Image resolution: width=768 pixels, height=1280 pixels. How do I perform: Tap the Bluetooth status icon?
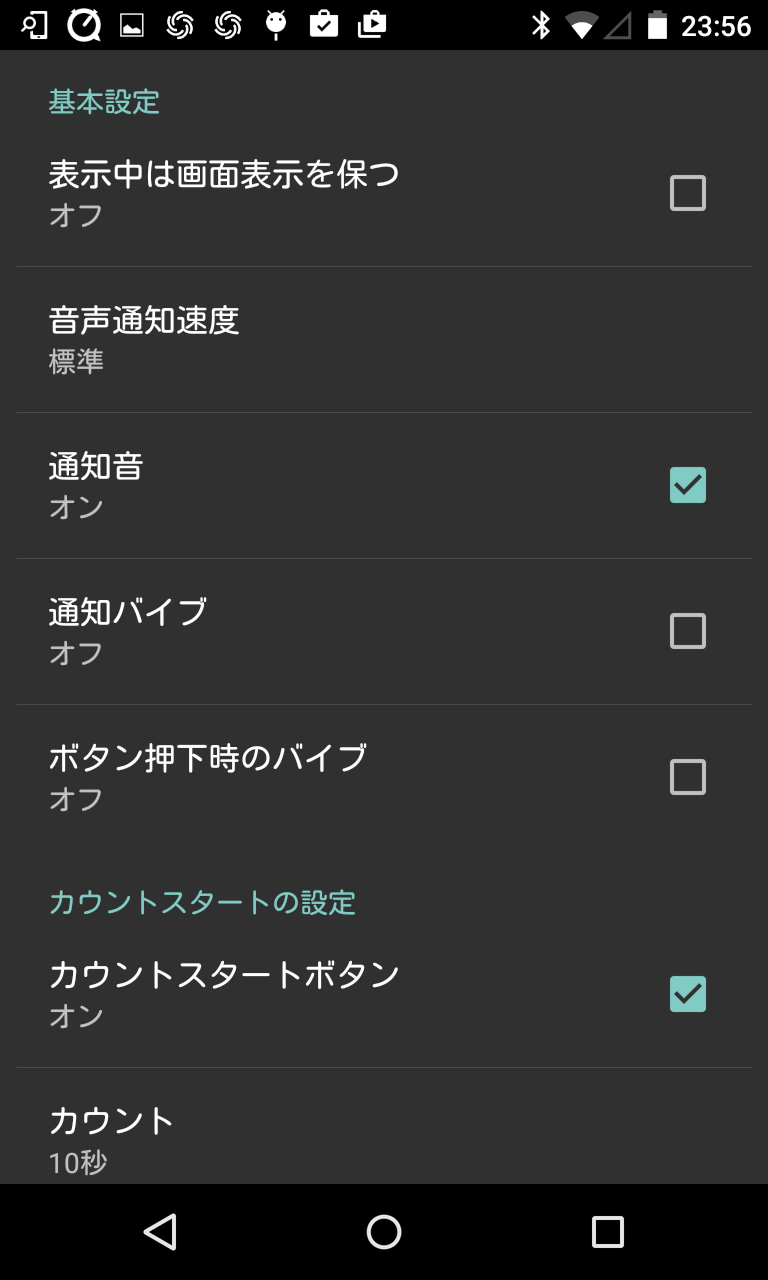[541, 25]
